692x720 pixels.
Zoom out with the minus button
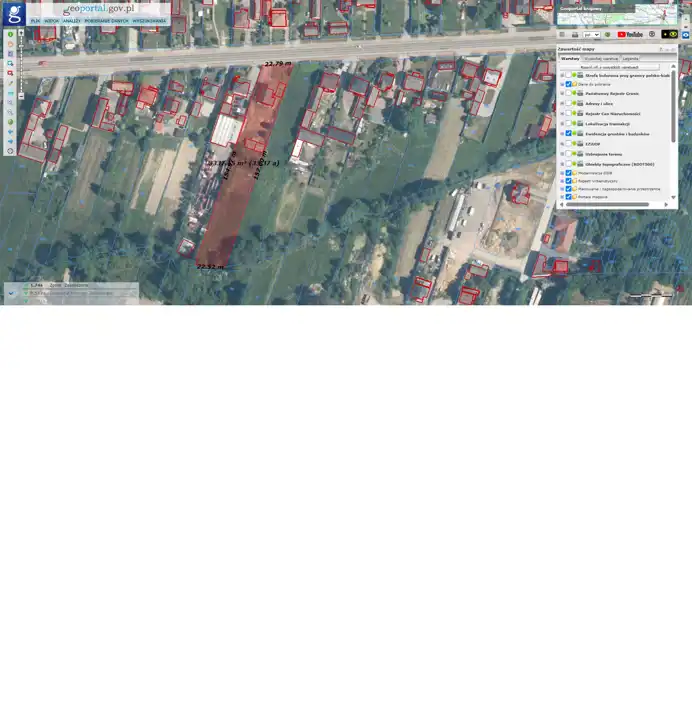[x=21, y=96]
